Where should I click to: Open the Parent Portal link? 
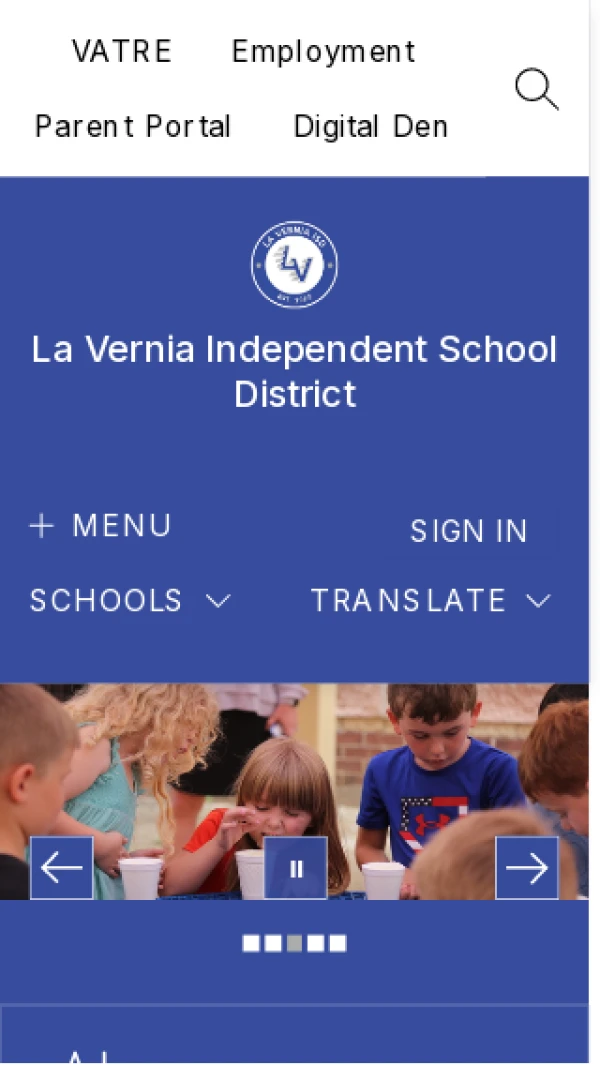pos(133,126)
